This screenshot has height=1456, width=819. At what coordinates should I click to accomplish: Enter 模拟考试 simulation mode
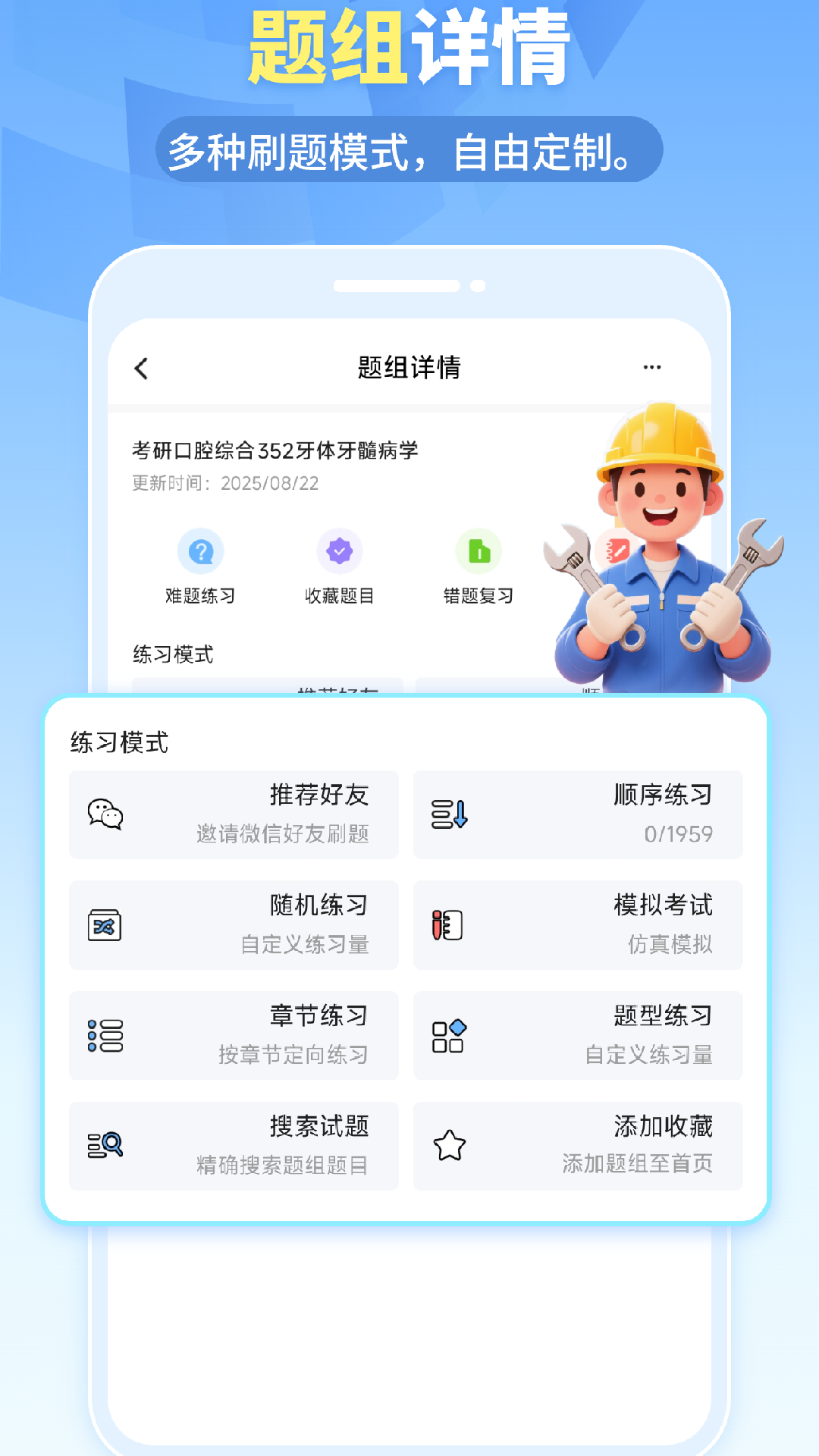pyautogui.click(x=578, y=925)
